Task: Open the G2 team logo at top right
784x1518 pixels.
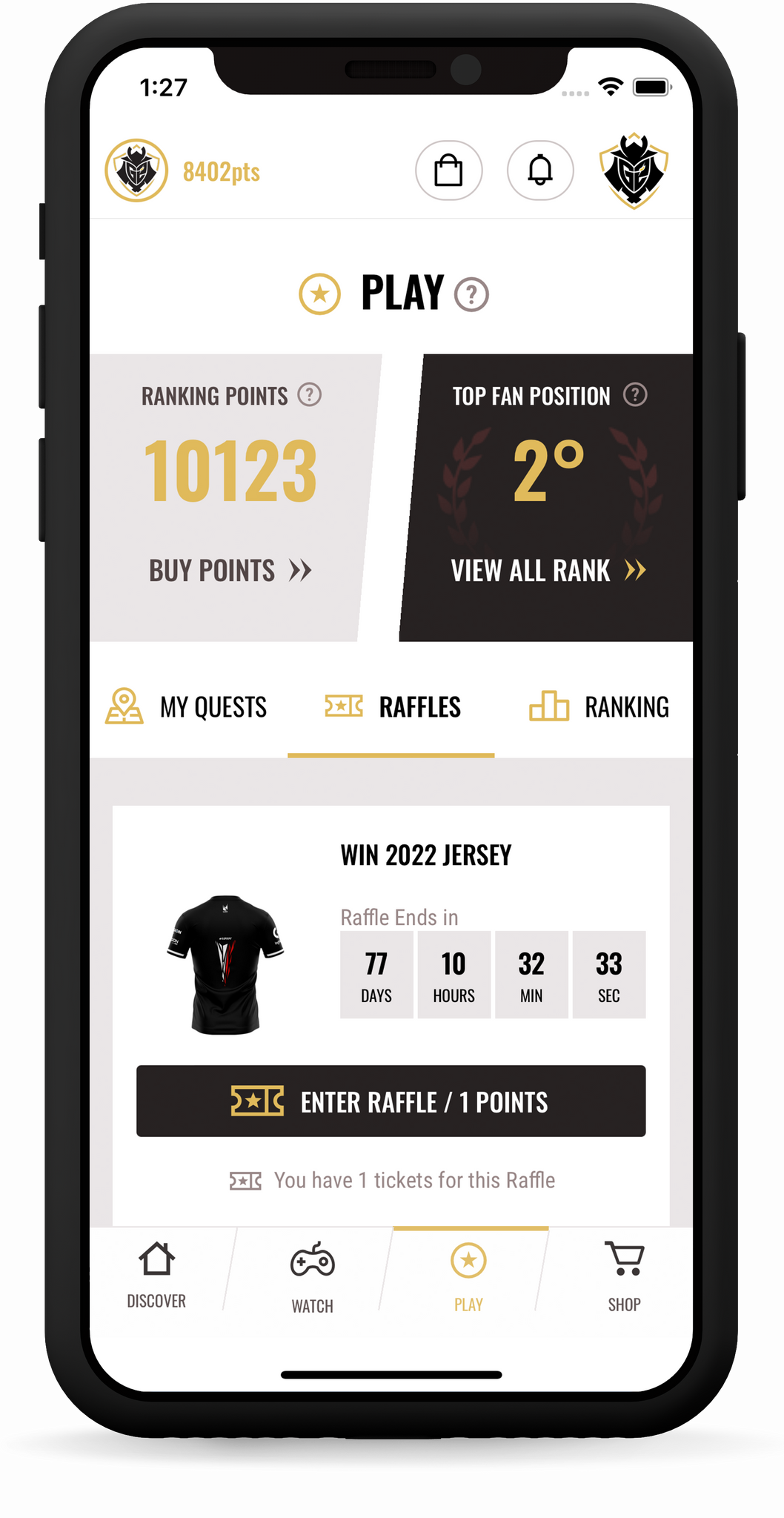Action: tap(634, 170)
